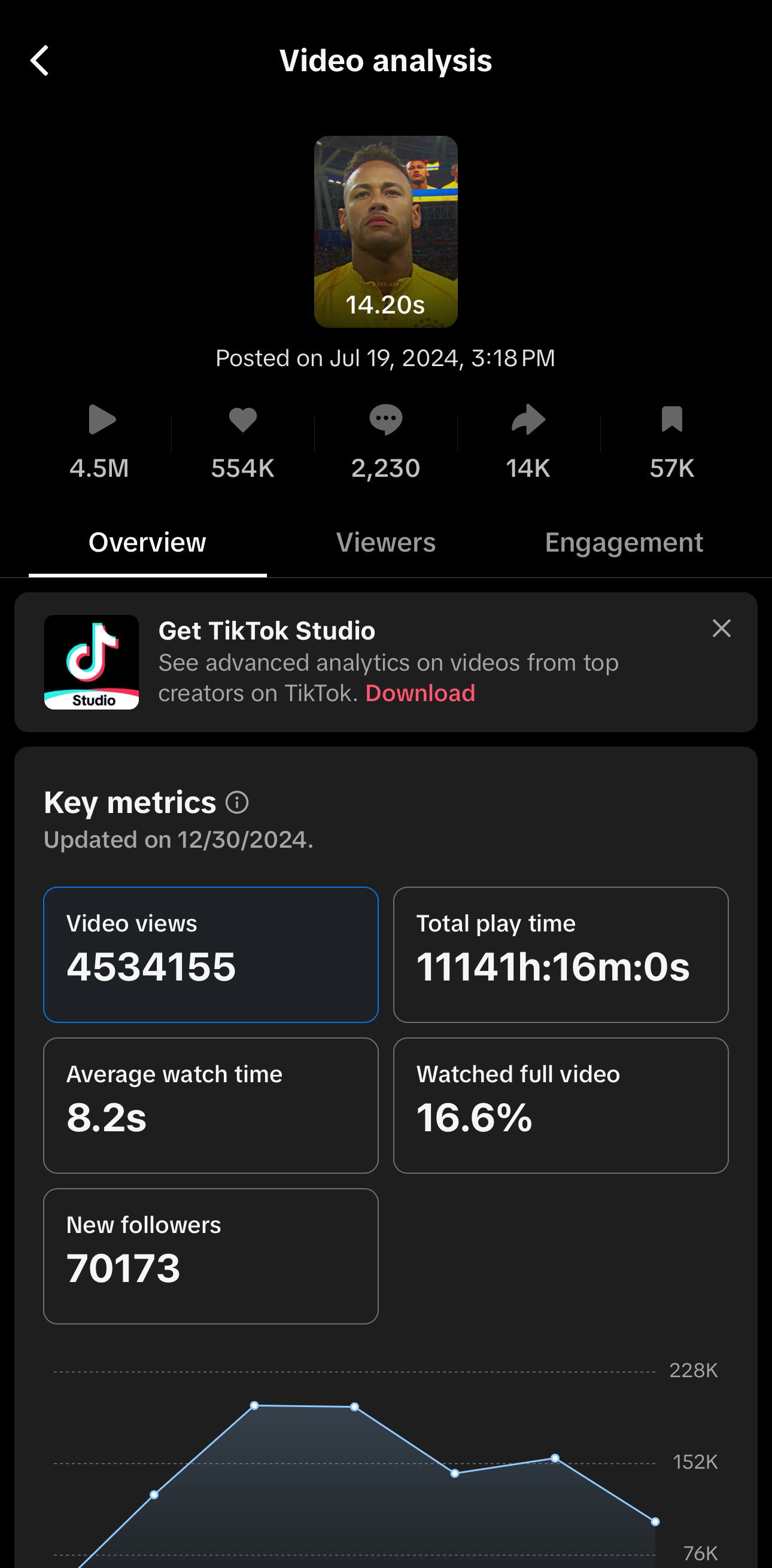Select the Overview tab
Viewport: 772px width, 1568px height.
pyautogui.click(x=147, y=543)
